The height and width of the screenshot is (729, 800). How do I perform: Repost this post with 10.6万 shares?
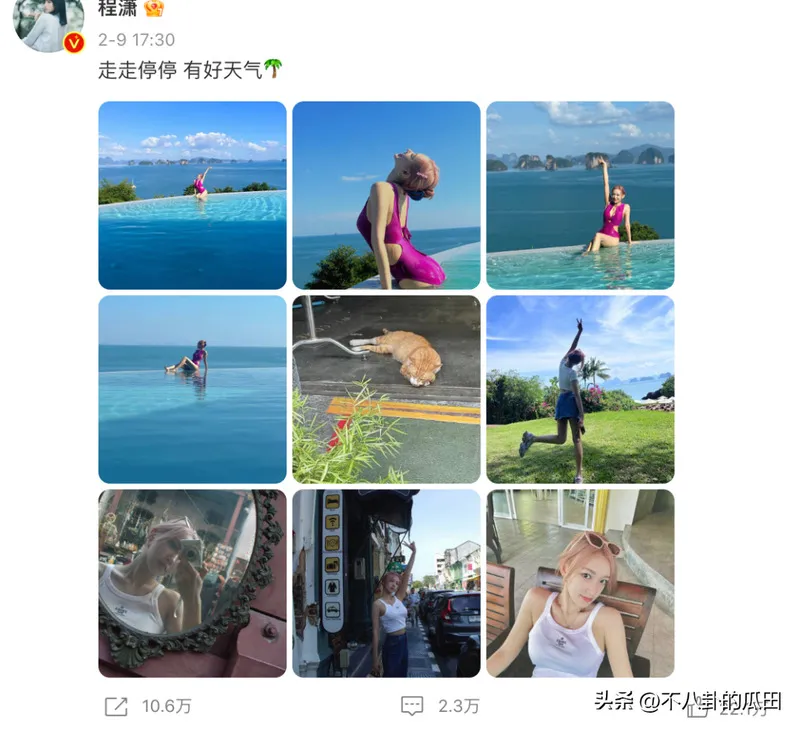click(148, 706)
